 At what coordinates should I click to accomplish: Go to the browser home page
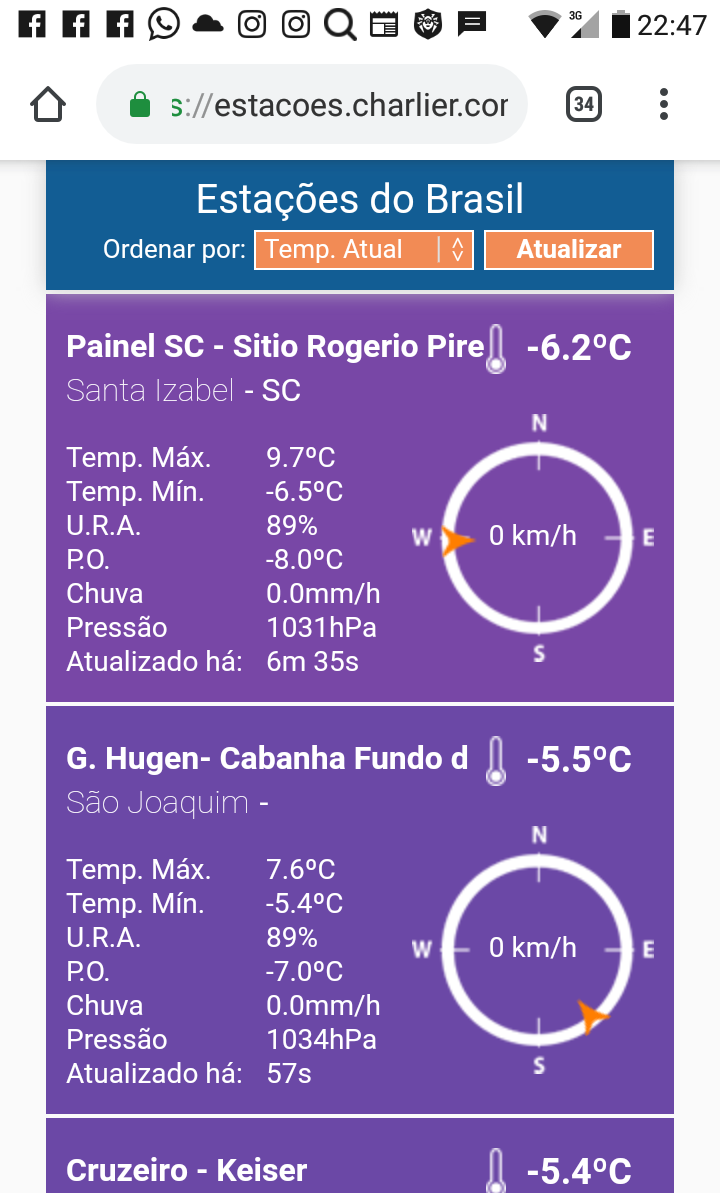point(48,104)
